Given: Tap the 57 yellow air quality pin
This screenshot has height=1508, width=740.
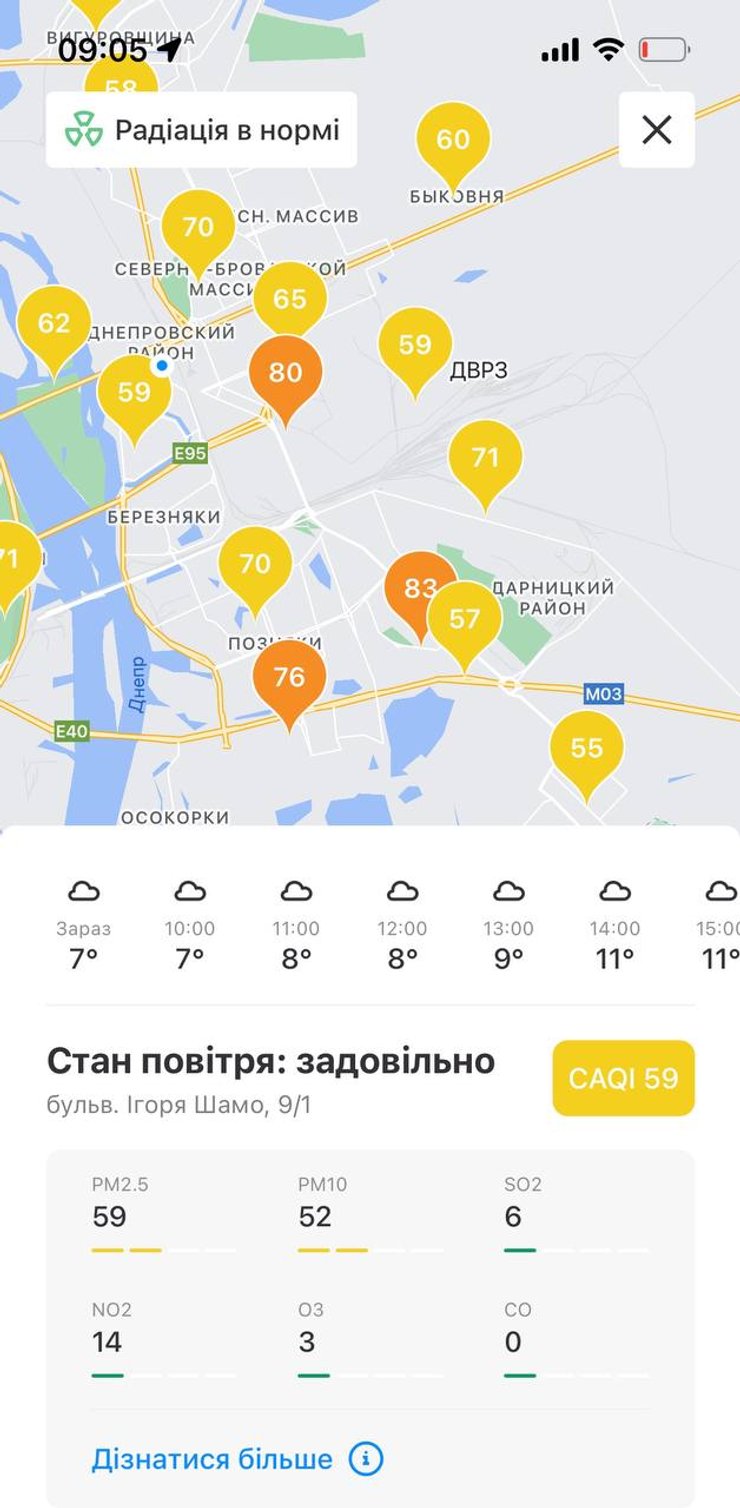Looking at the screenshot, I should pos(463,619).
